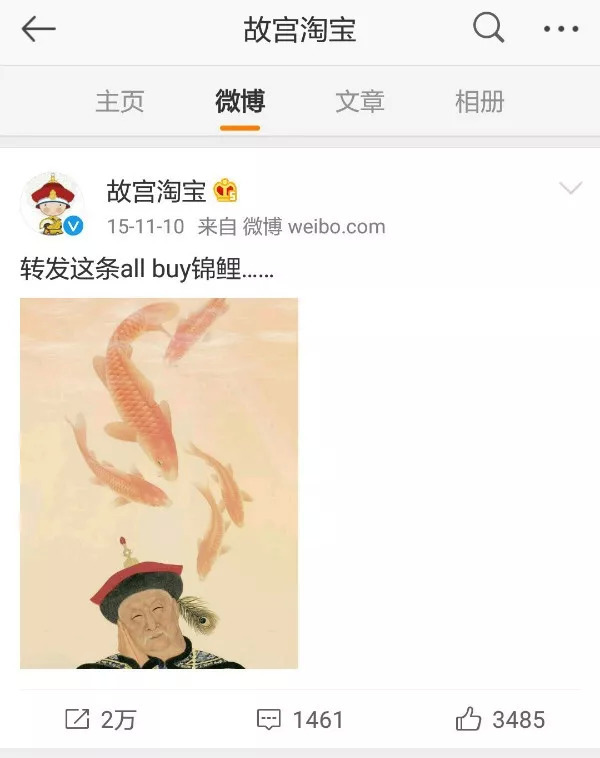
Task: Open the koi fish post image
Action: point(159,483)
